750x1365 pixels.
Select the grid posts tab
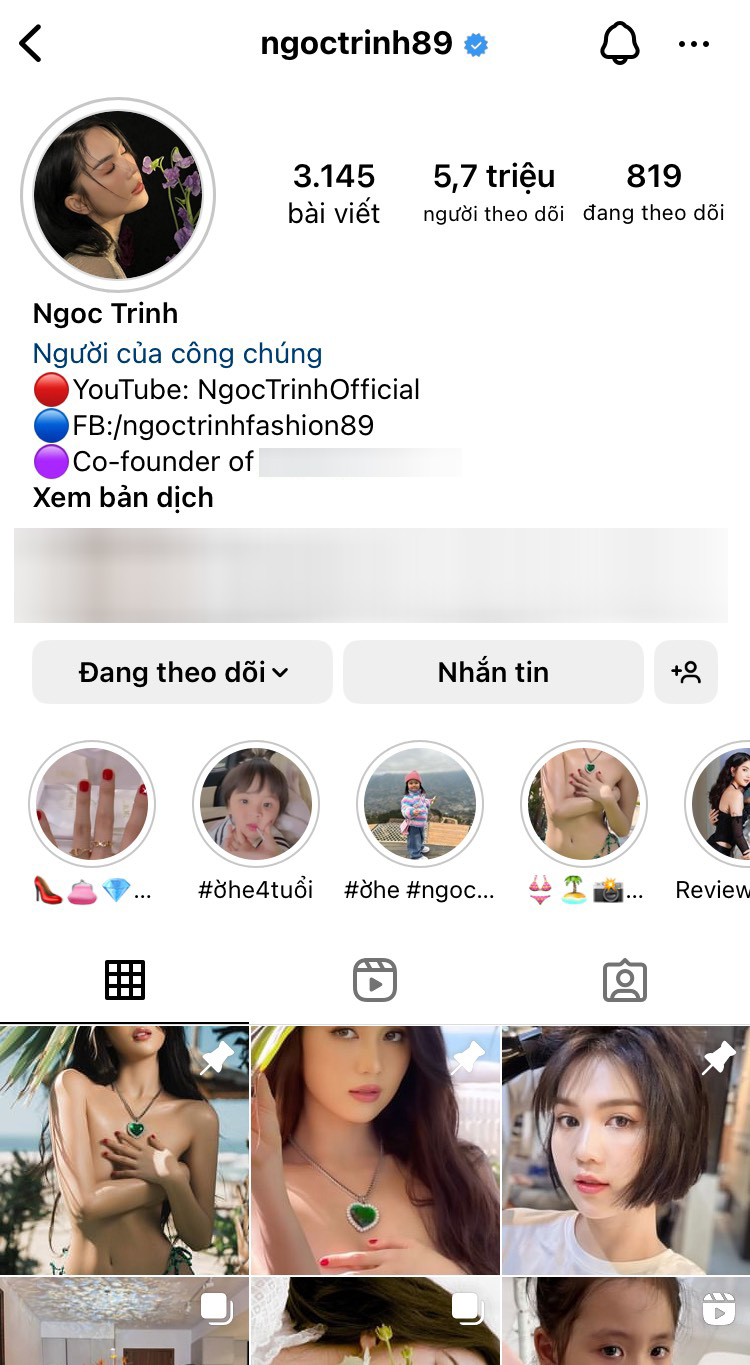click(x=125, y=980)
